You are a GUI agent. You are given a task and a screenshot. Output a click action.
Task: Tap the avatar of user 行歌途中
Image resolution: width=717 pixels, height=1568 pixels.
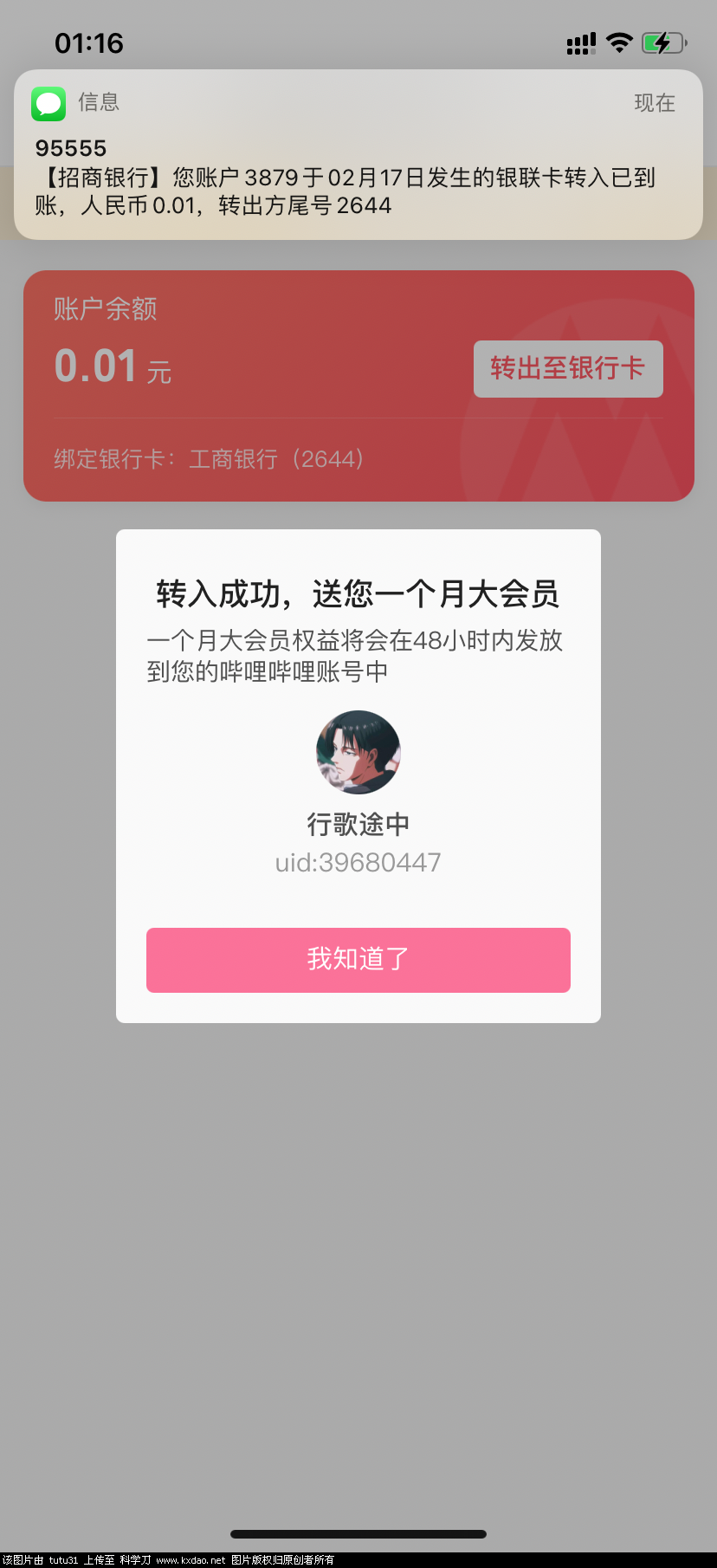358,752
